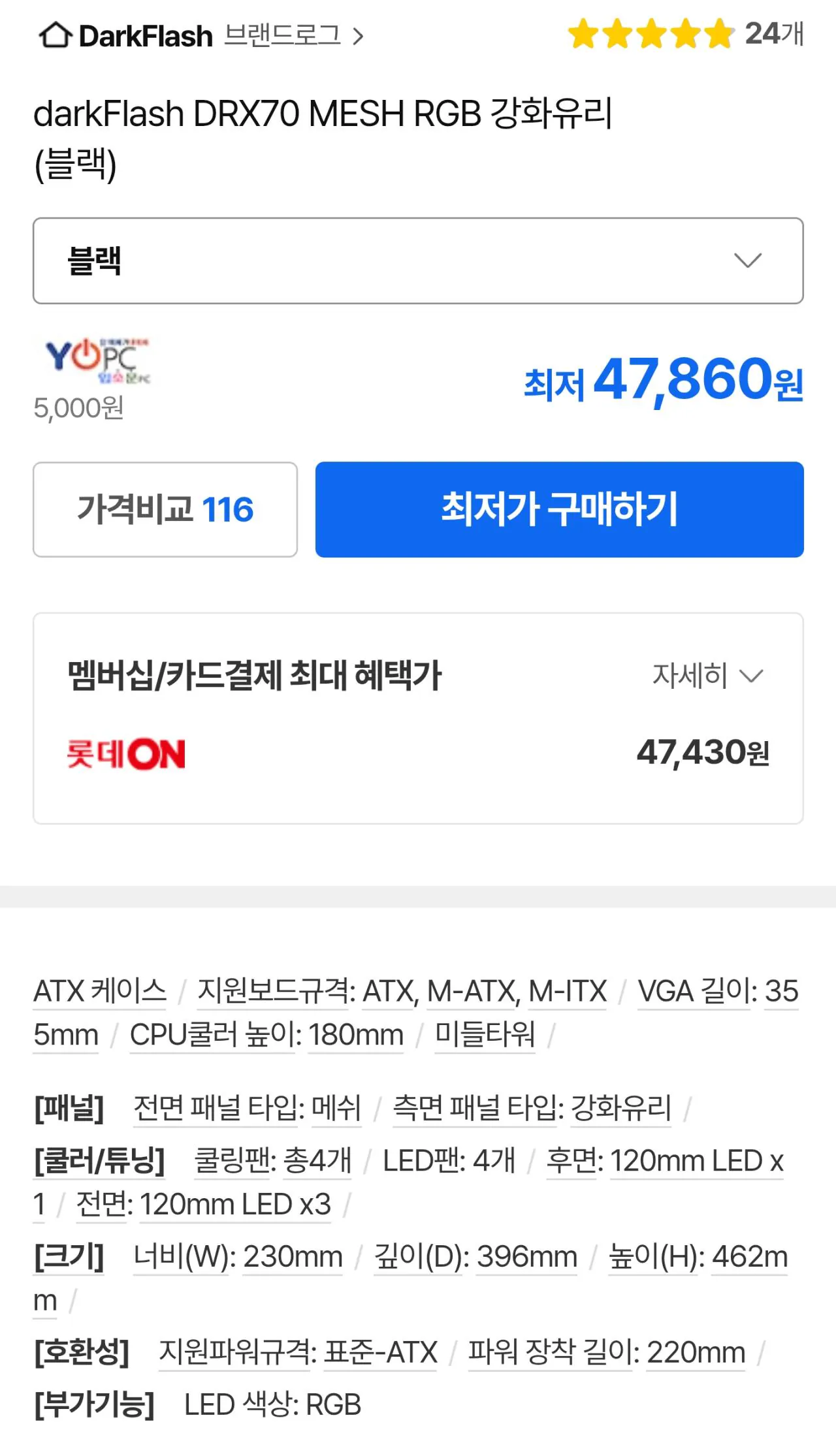Open the 미들타워 spec link

pos(485,1034)
